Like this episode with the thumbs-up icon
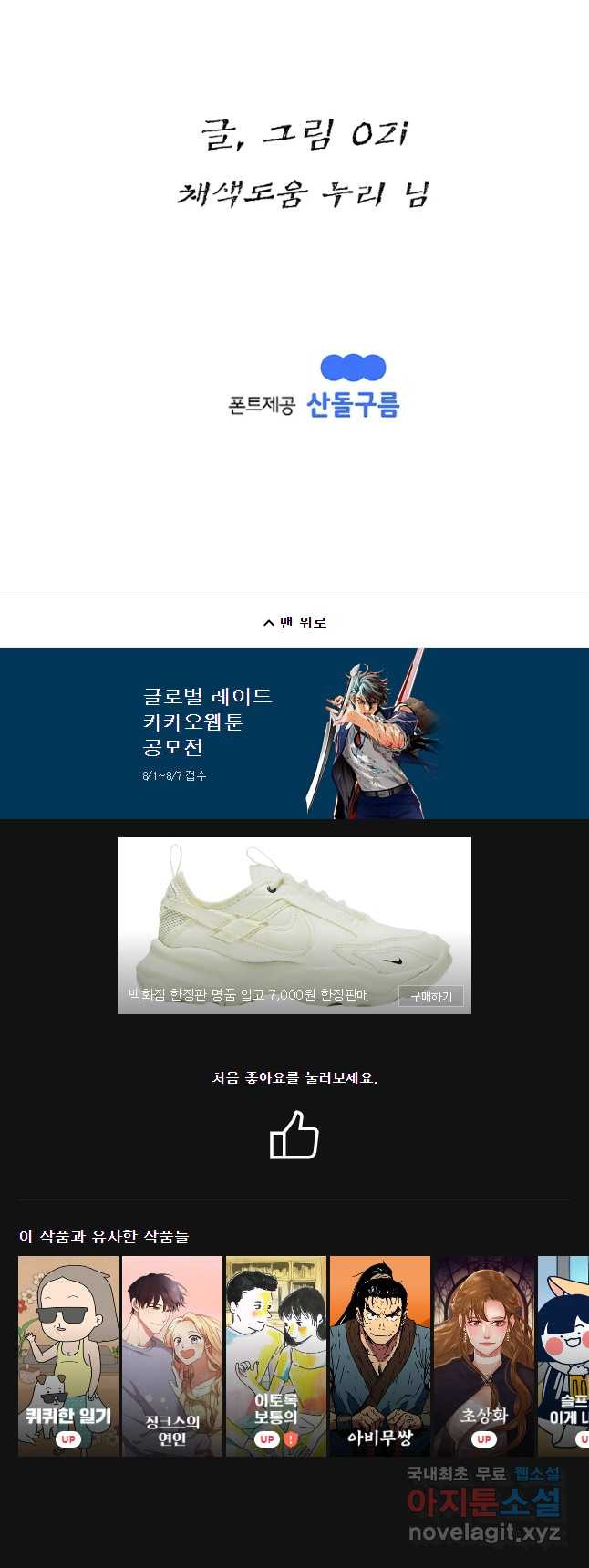Viewport: 589px width, 1568px height. click(294, 1135)
